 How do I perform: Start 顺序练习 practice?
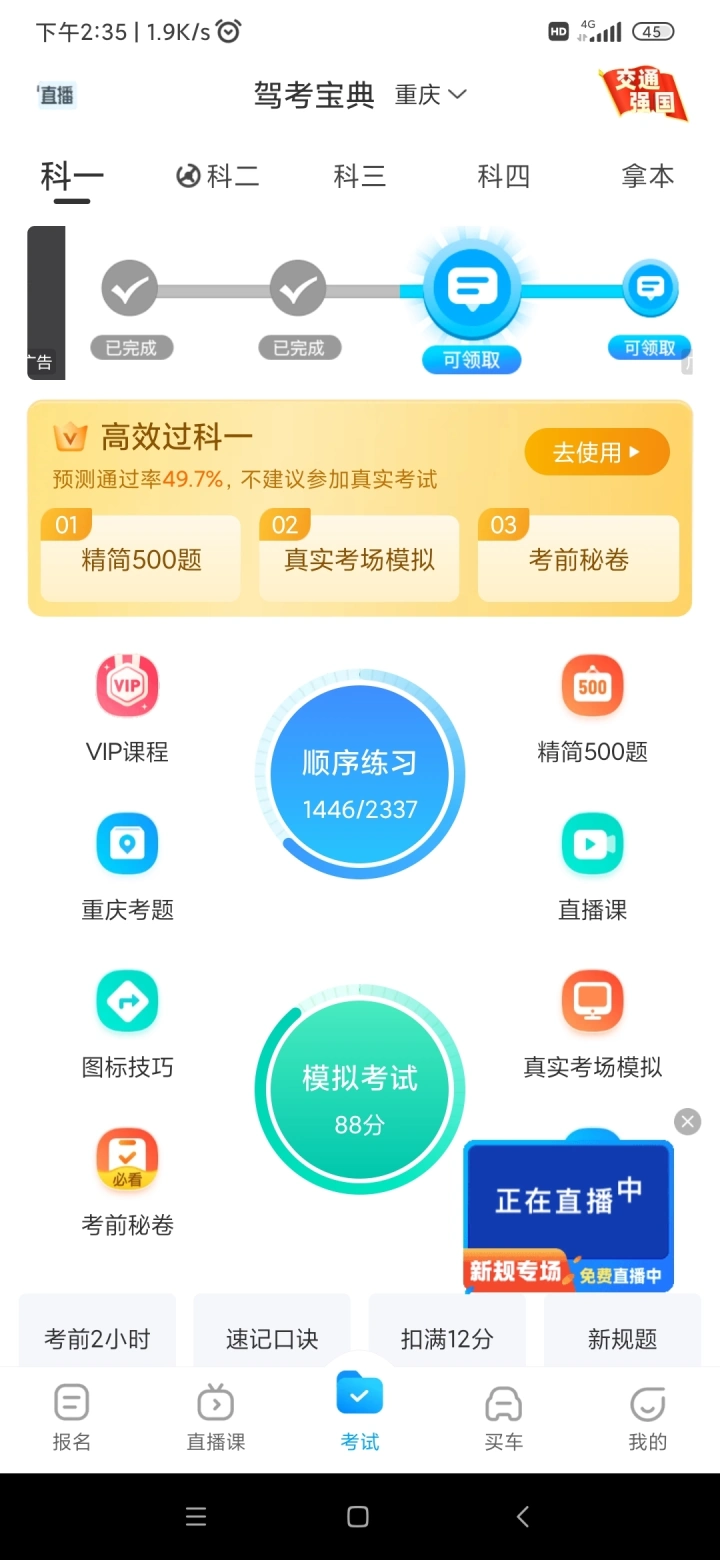[360, 775]
